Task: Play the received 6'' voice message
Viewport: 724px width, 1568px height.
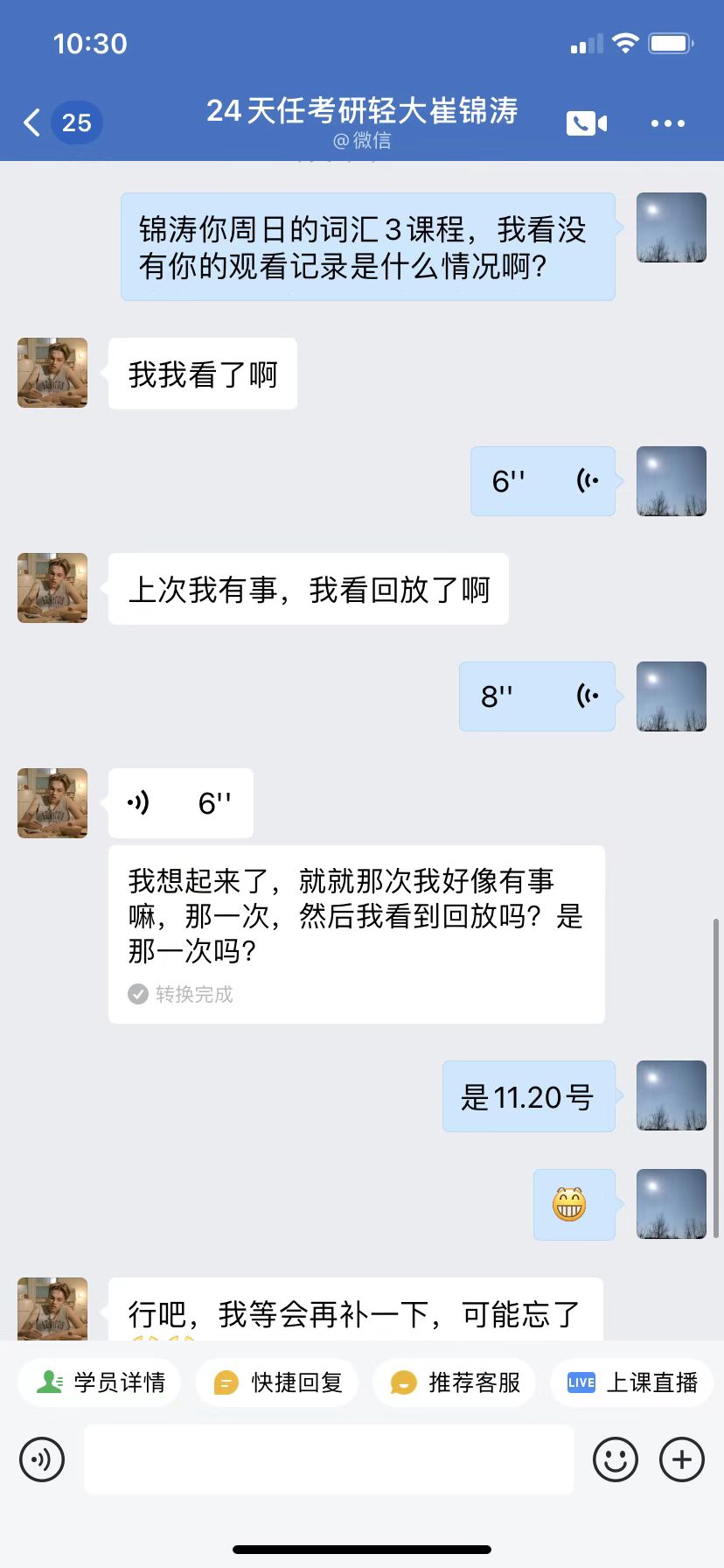Action: (181, 803)
